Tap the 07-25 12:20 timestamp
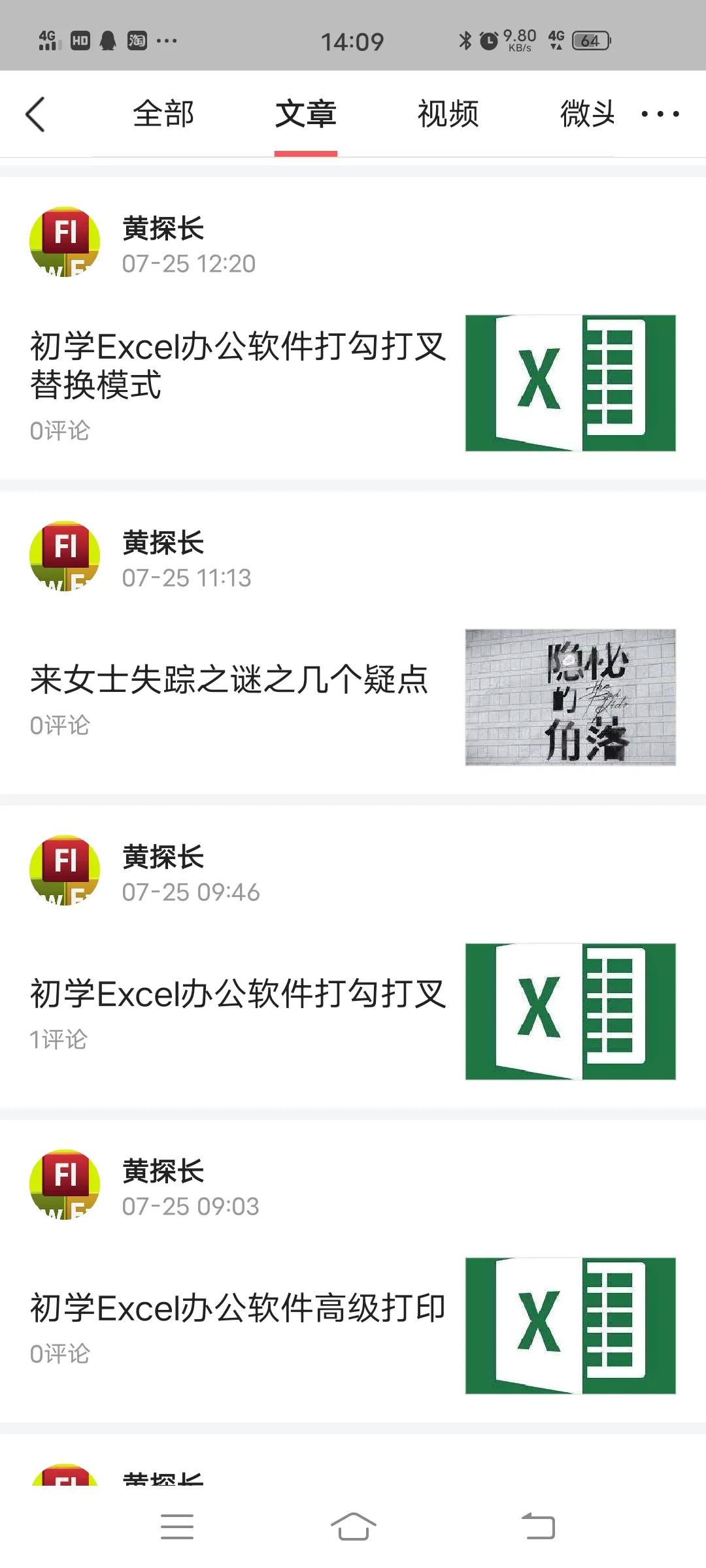Screen dimensions: 706x1568 [x=188, y=265]
